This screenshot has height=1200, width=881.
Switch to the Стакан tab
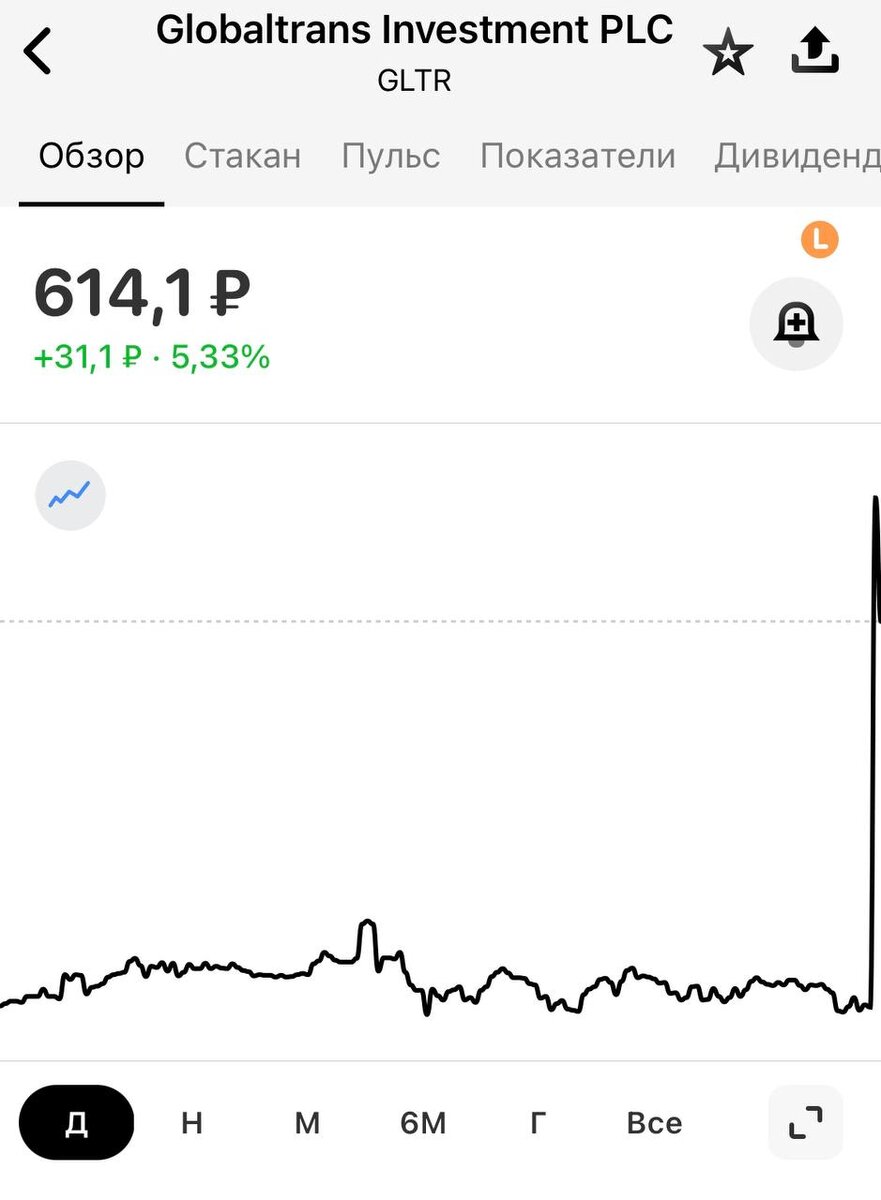coord(242,156)
